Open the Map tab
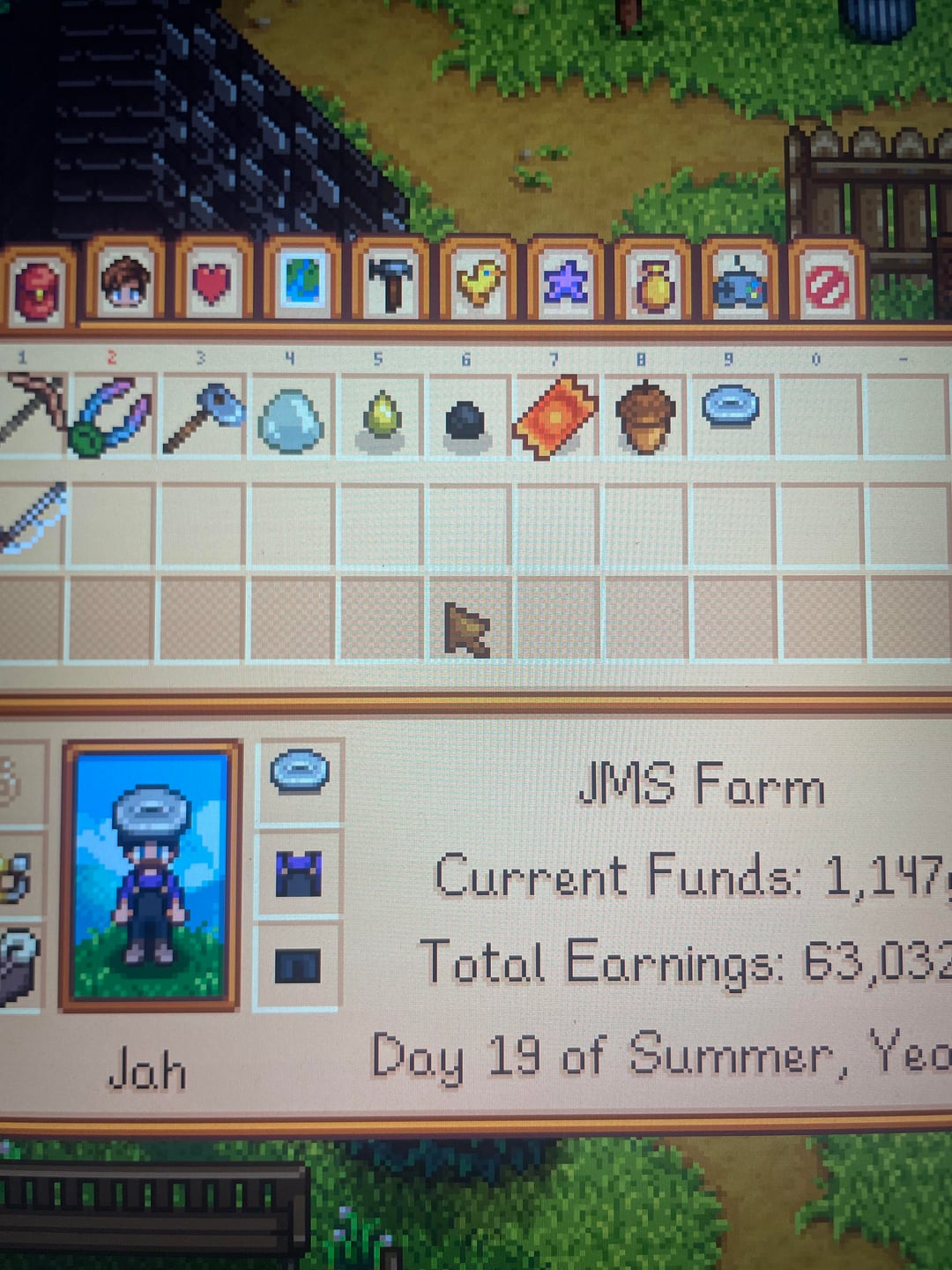Image resolution: width=952 pixels, height=1270 pixels. point(301,282)
